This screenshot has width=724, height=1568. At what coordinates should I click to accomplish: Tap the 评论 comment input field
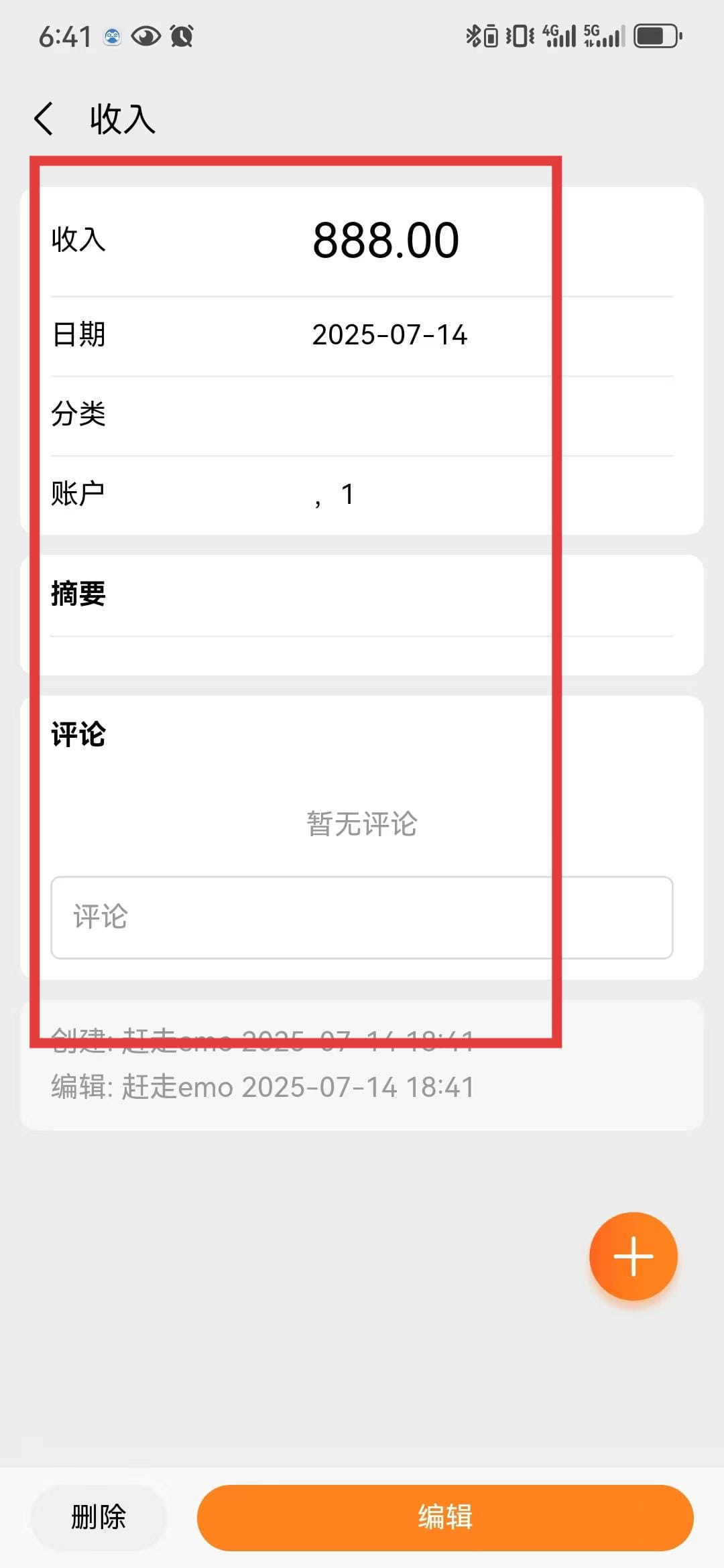(362, 917)
